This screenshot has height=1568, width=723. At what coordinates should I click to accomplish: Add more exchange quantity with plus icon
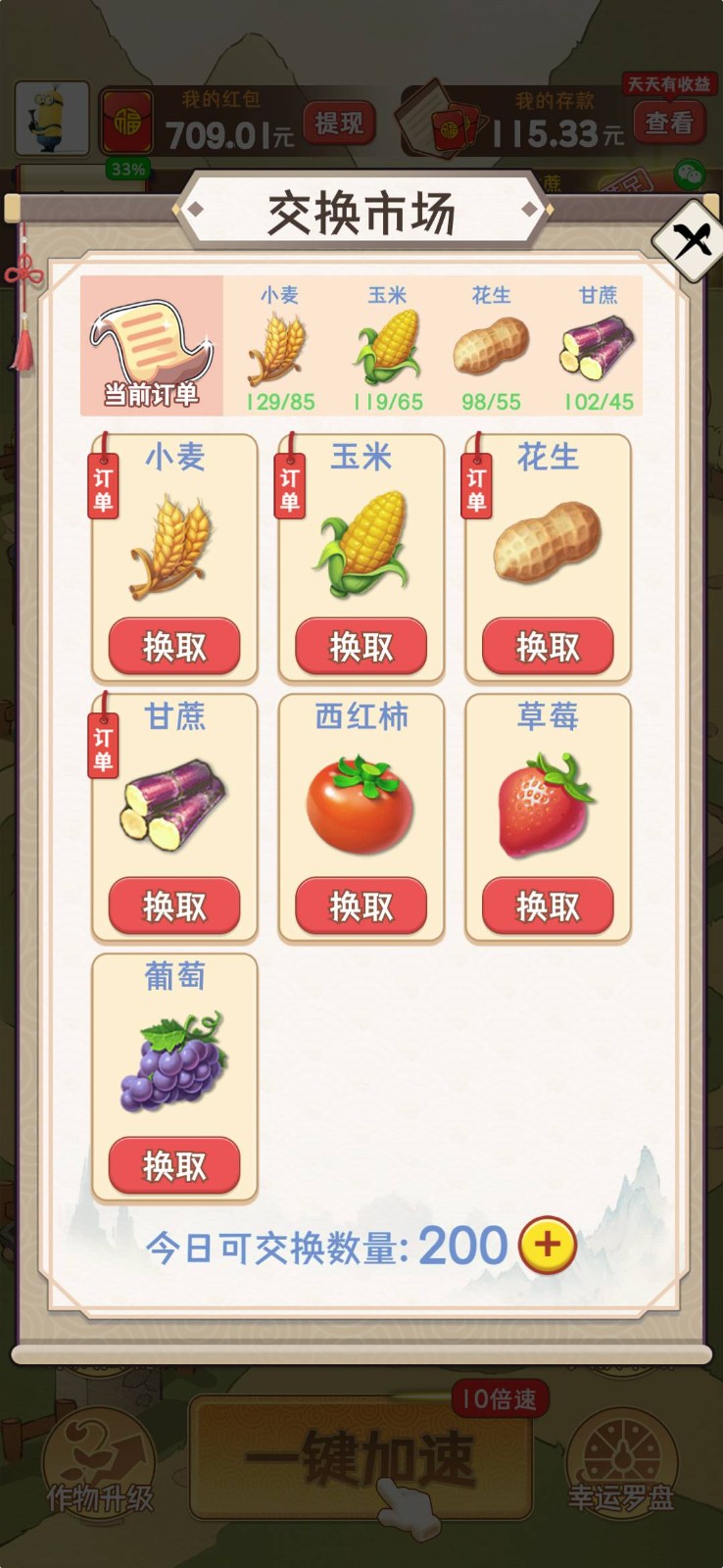tap(547, 1246)
